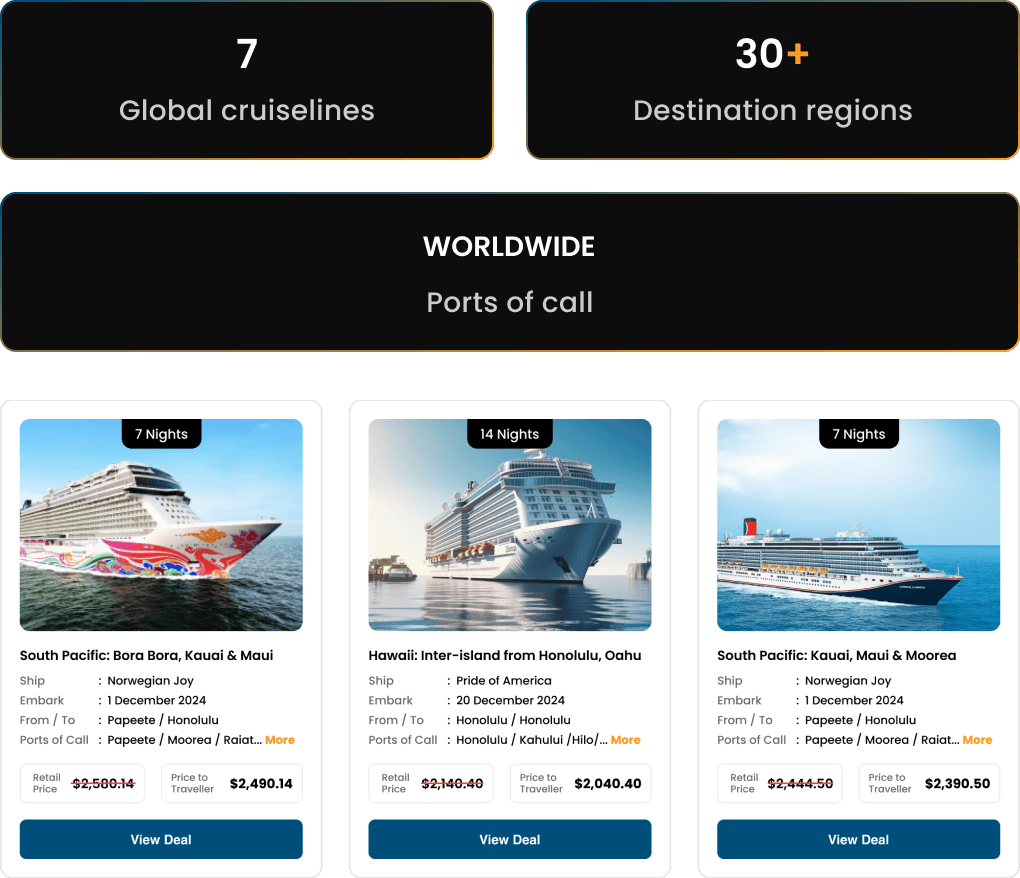View deal for Bora Bora, Kauai & Maui cruise
Screen dimensions: 1020x878
pyautogui.click(x=161, y=839)
